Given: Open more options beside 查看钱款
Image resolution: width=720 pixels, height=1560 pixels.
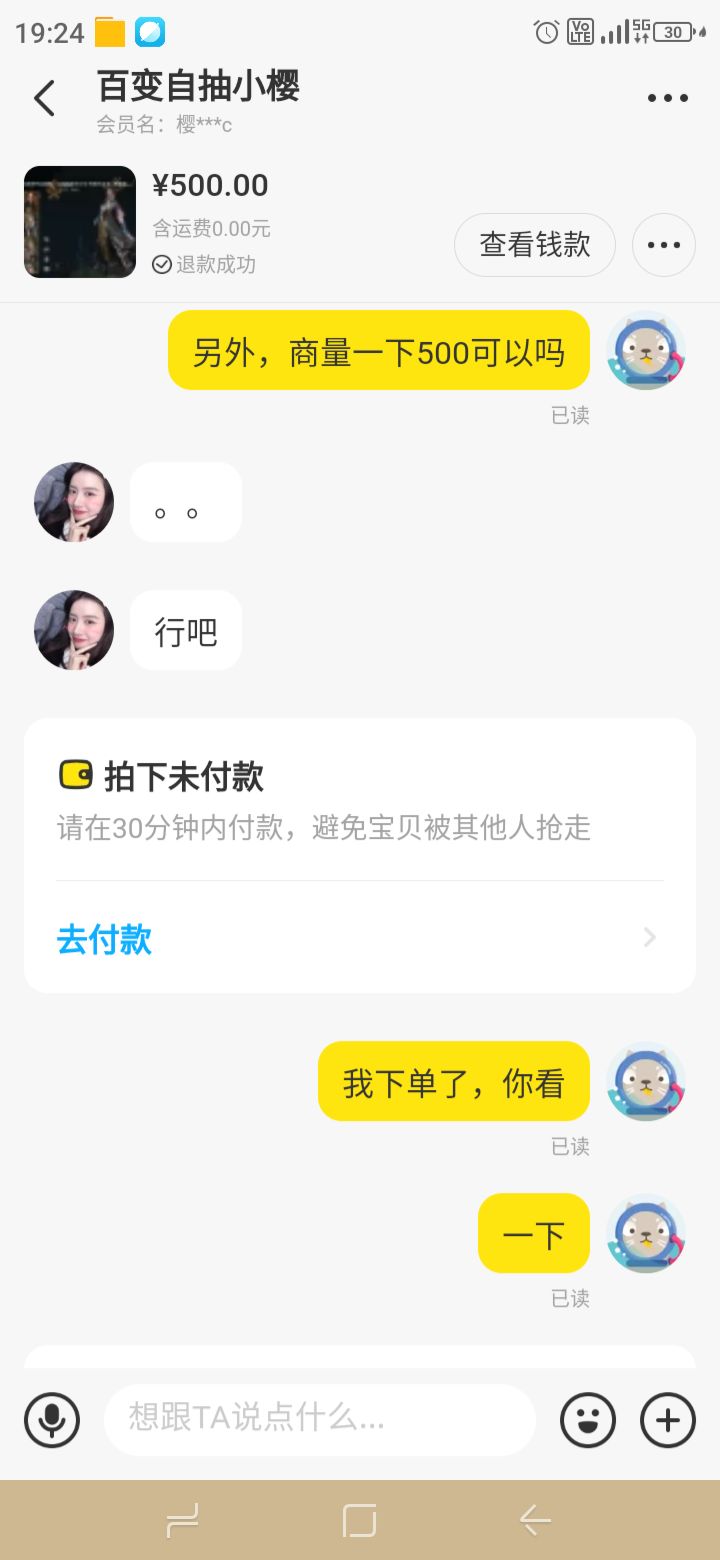Looking at the screenshot, I should (x=664, y=245).
